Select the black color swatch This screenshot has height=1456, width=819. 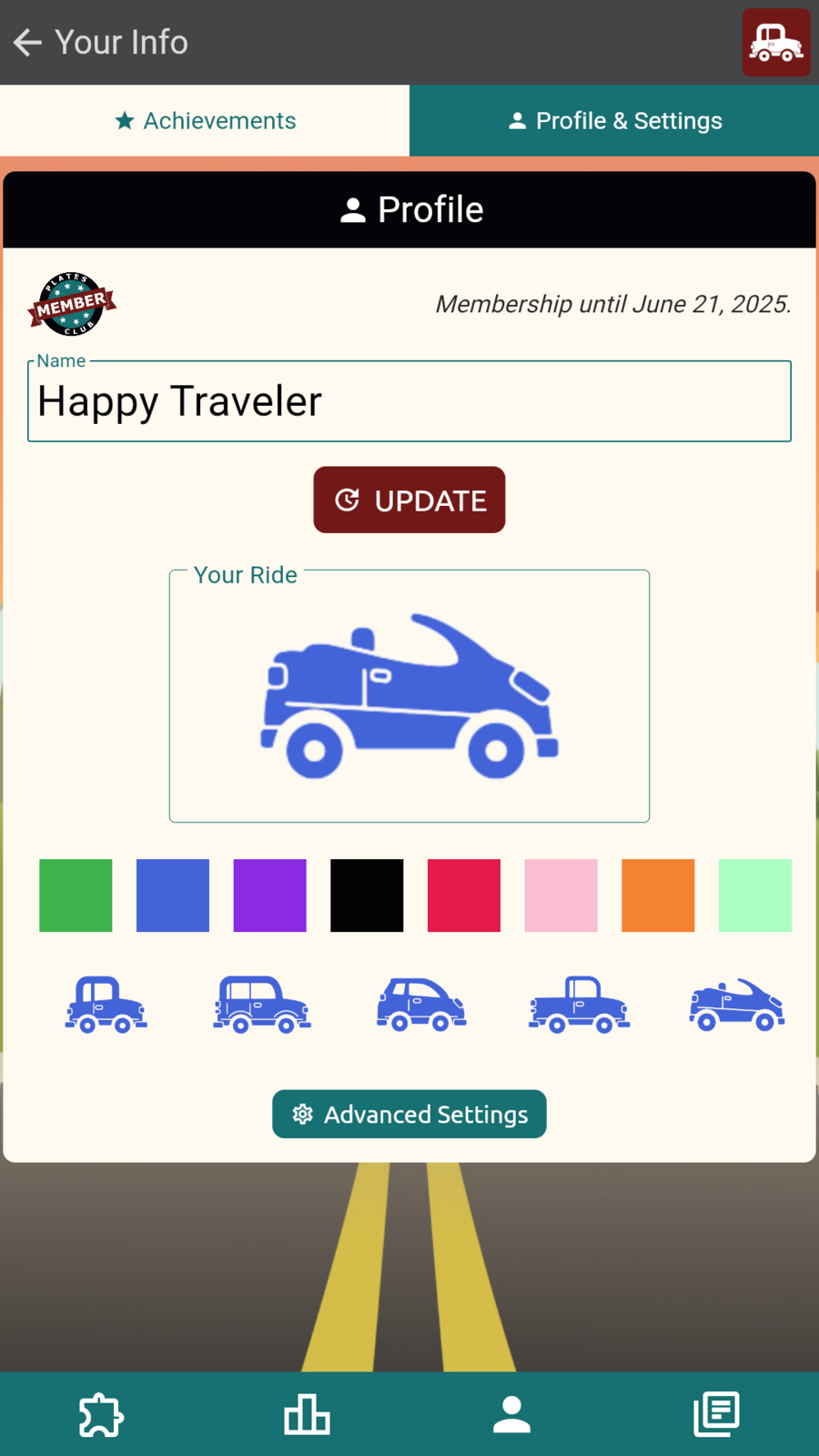[367, 895]
